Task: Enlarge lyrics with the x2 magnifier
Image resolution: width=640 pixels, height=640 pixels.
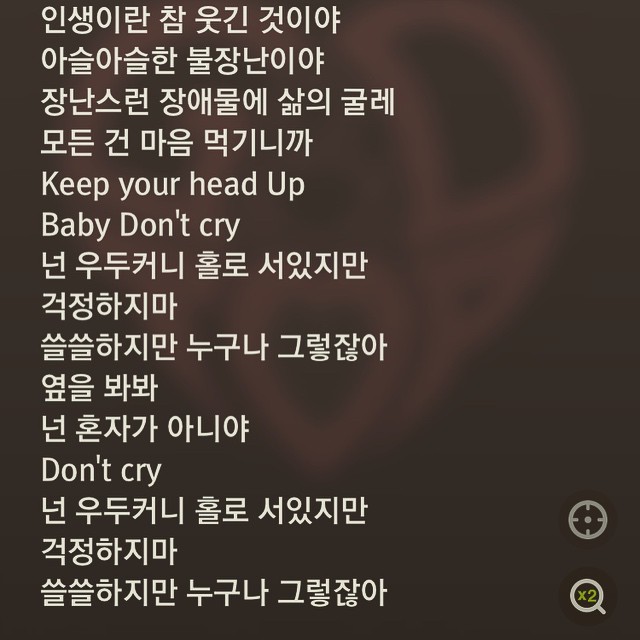Action: click(x=588, y=596)
